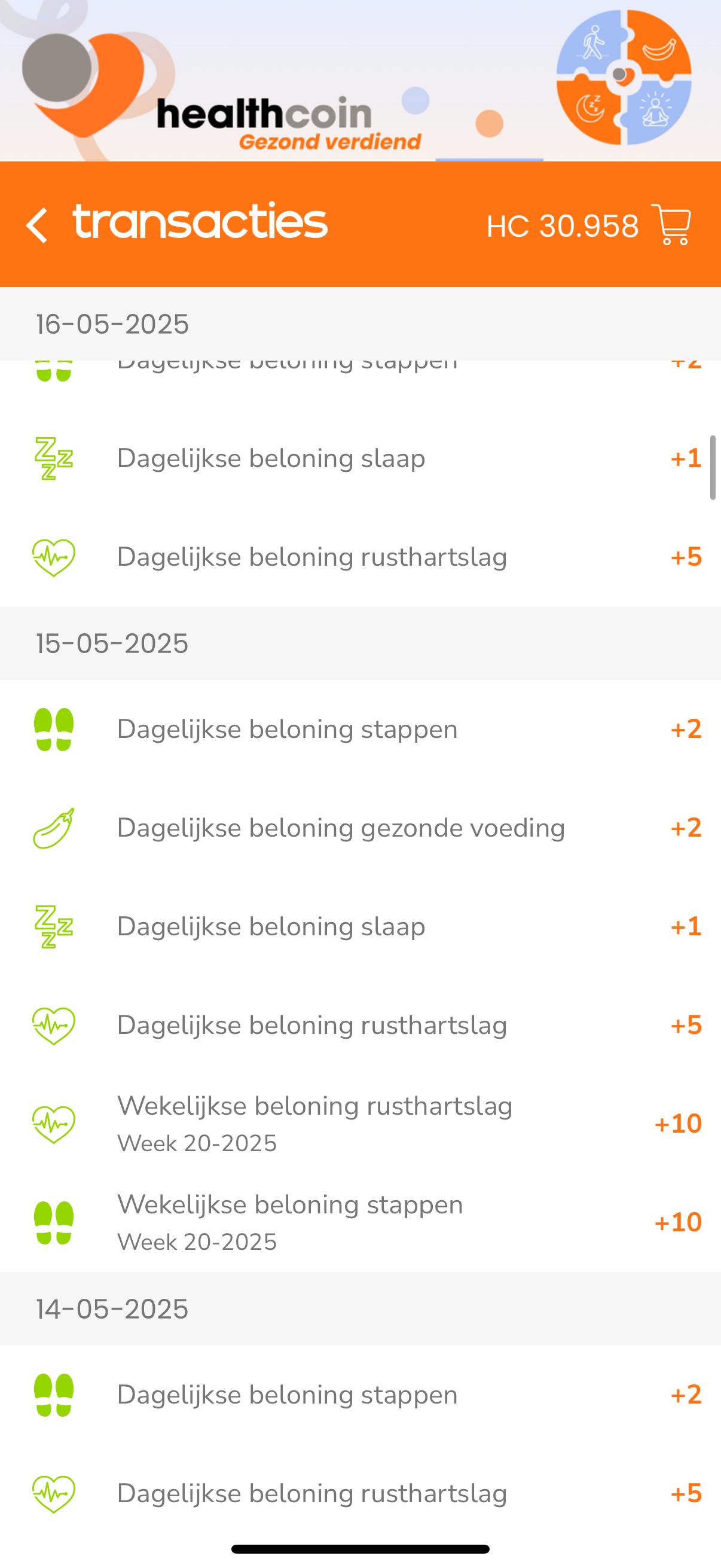Tap the HC 30.958 balance
The width and height of the screenshot is (721, 1568).
coord(563,226)
